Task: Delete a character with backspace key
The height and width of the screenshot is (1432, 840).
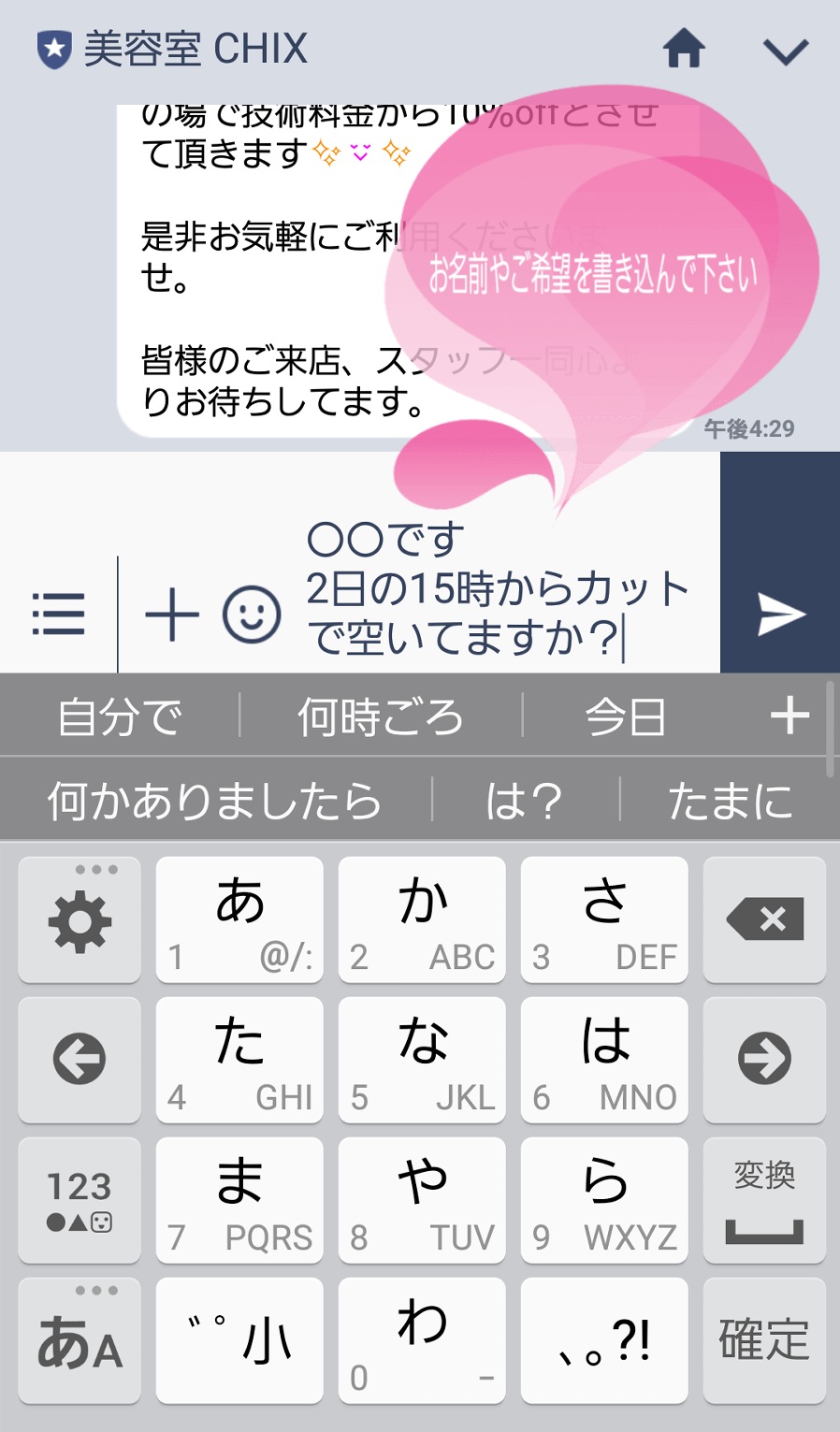Action: click(764, 920)
